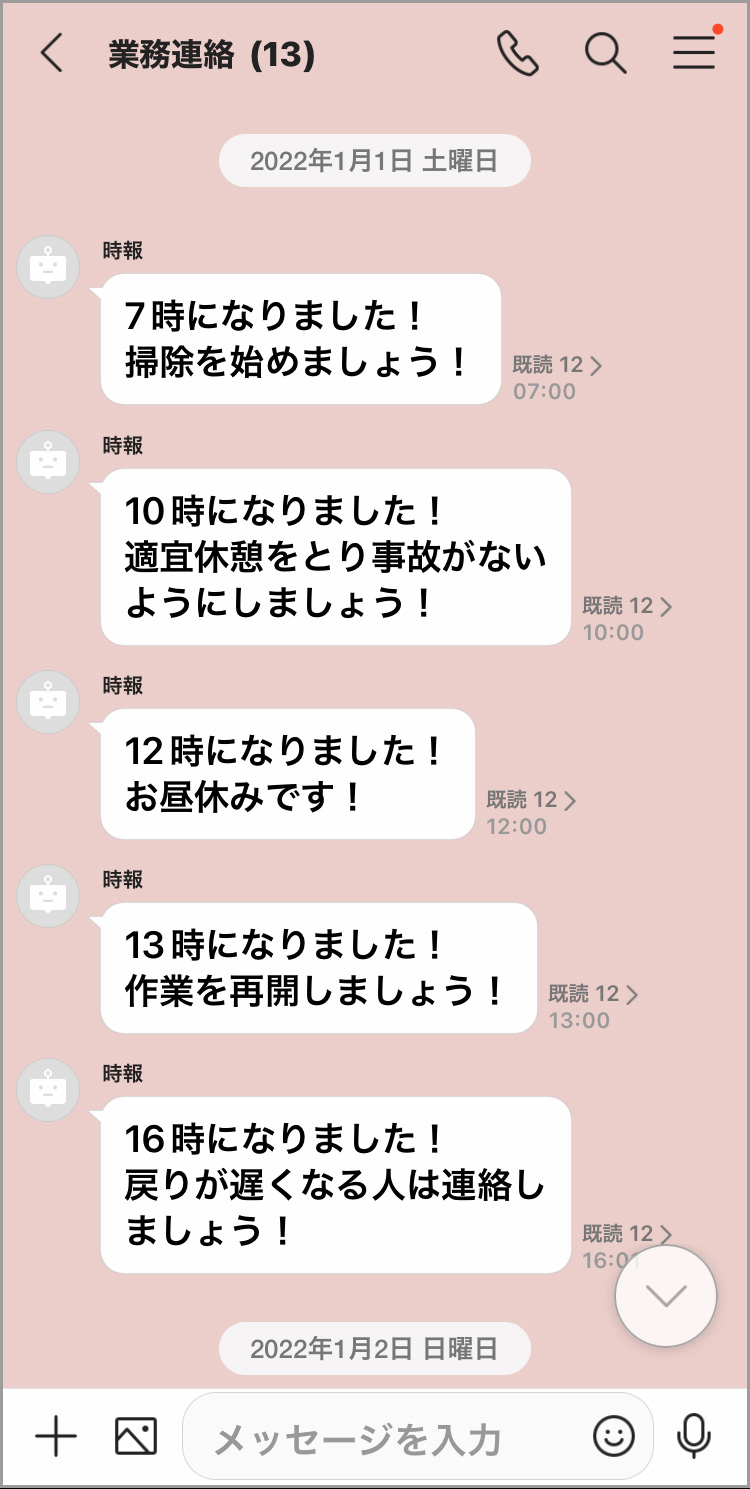Show readers of the 13時 message
Image resolution: width=750 pixels, height=1489 pixels.
coord(593,994)
